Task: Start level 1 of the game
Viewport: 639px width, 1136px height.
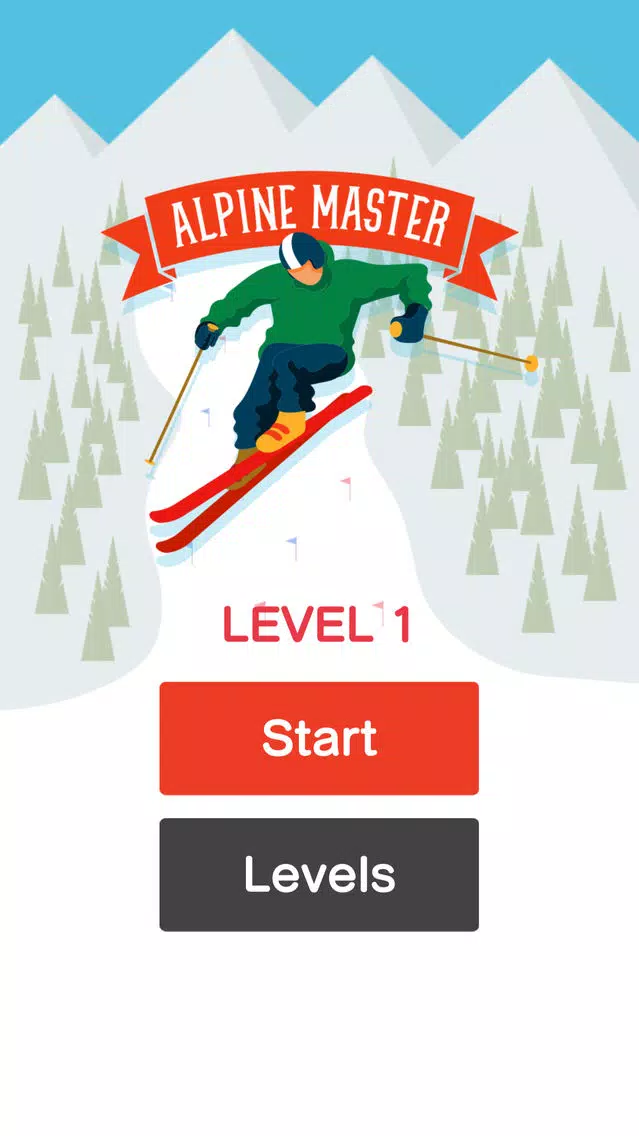Action: click(x=319, y=738)
